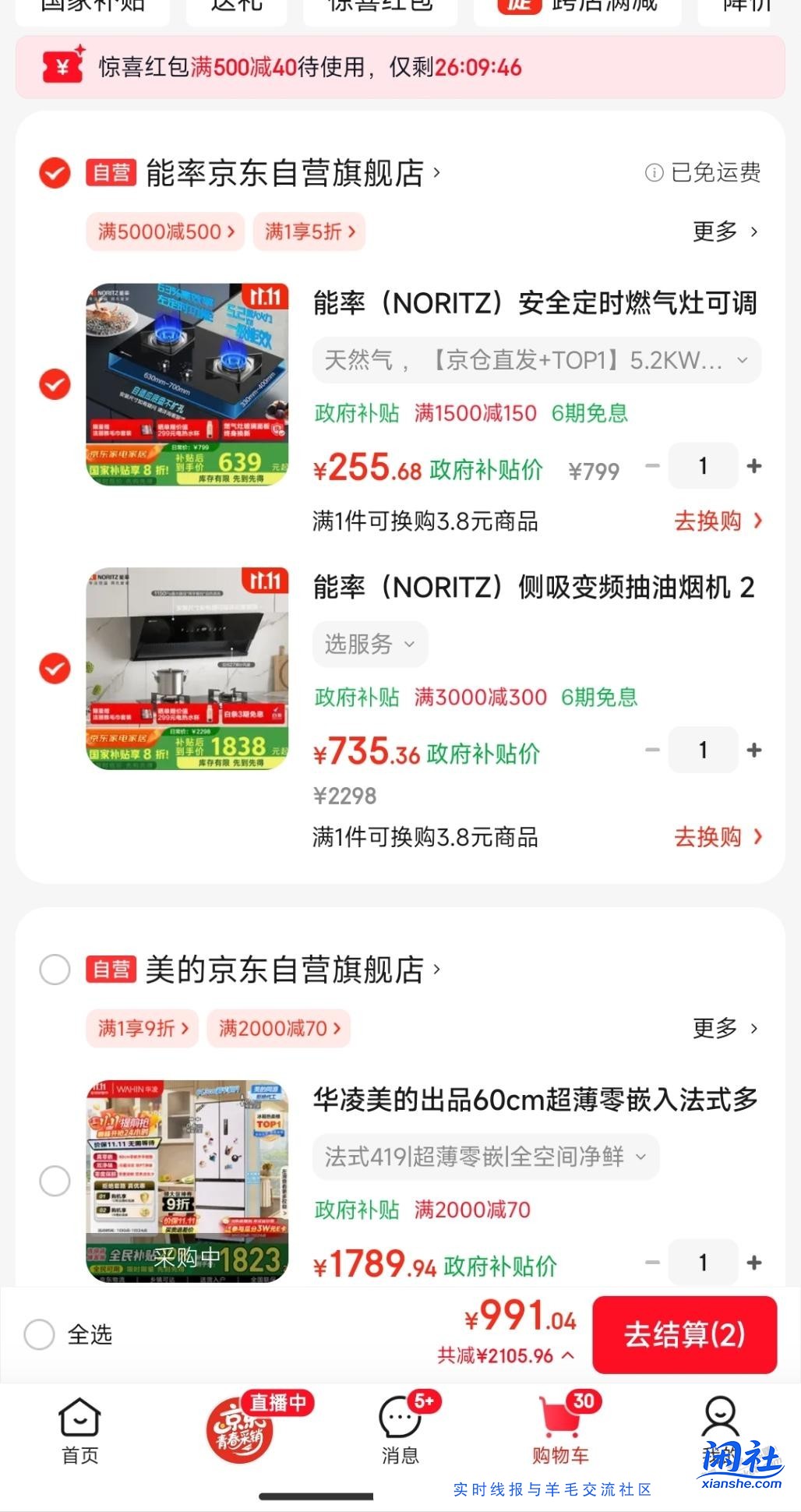Open the 选服务 service dropdown

click(x=370, y=644)
